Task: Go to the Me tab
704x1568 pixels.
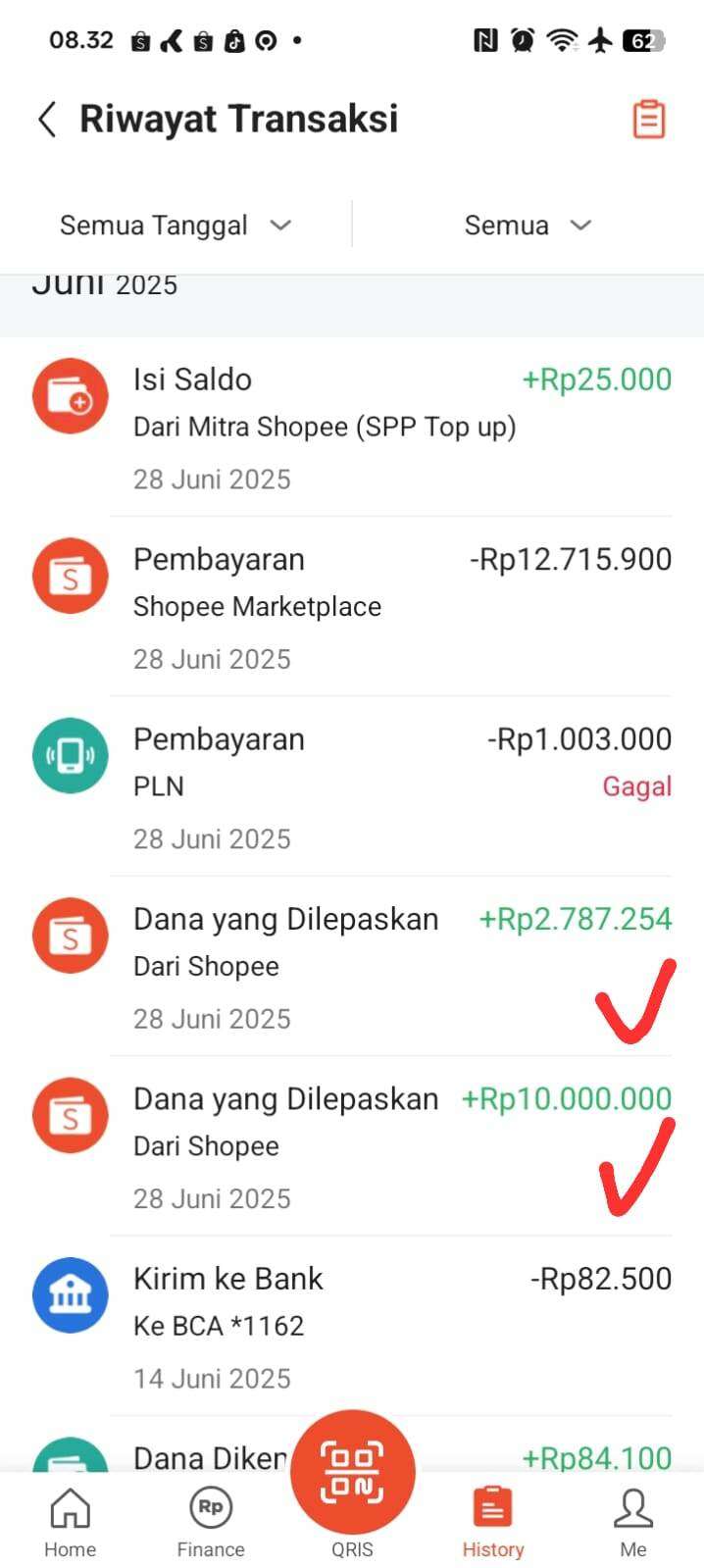Action: point(633,1522)
